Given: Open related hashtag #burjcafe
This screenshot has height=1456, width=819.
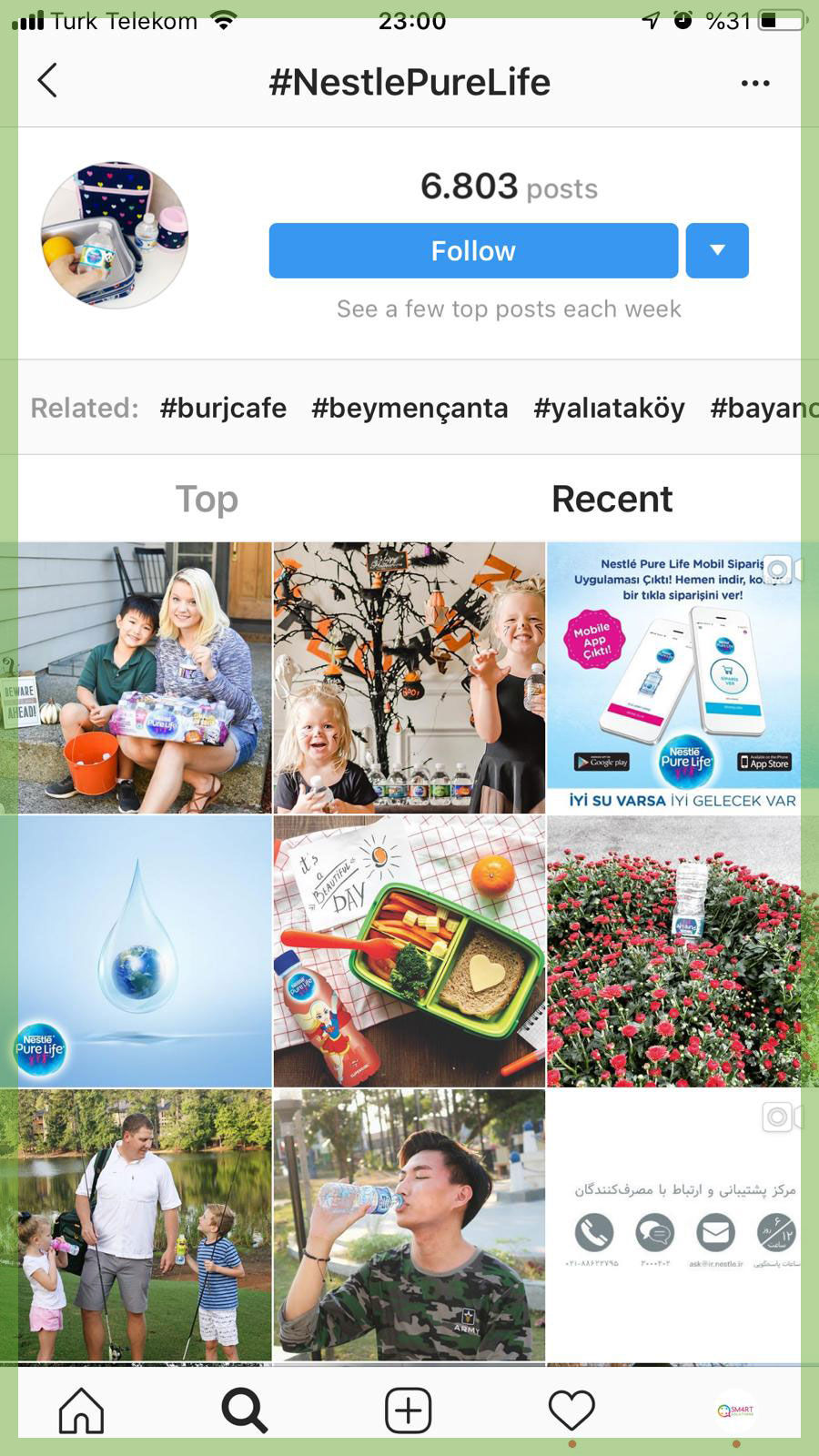Looking at the screenshot, I should coord(223,408).
